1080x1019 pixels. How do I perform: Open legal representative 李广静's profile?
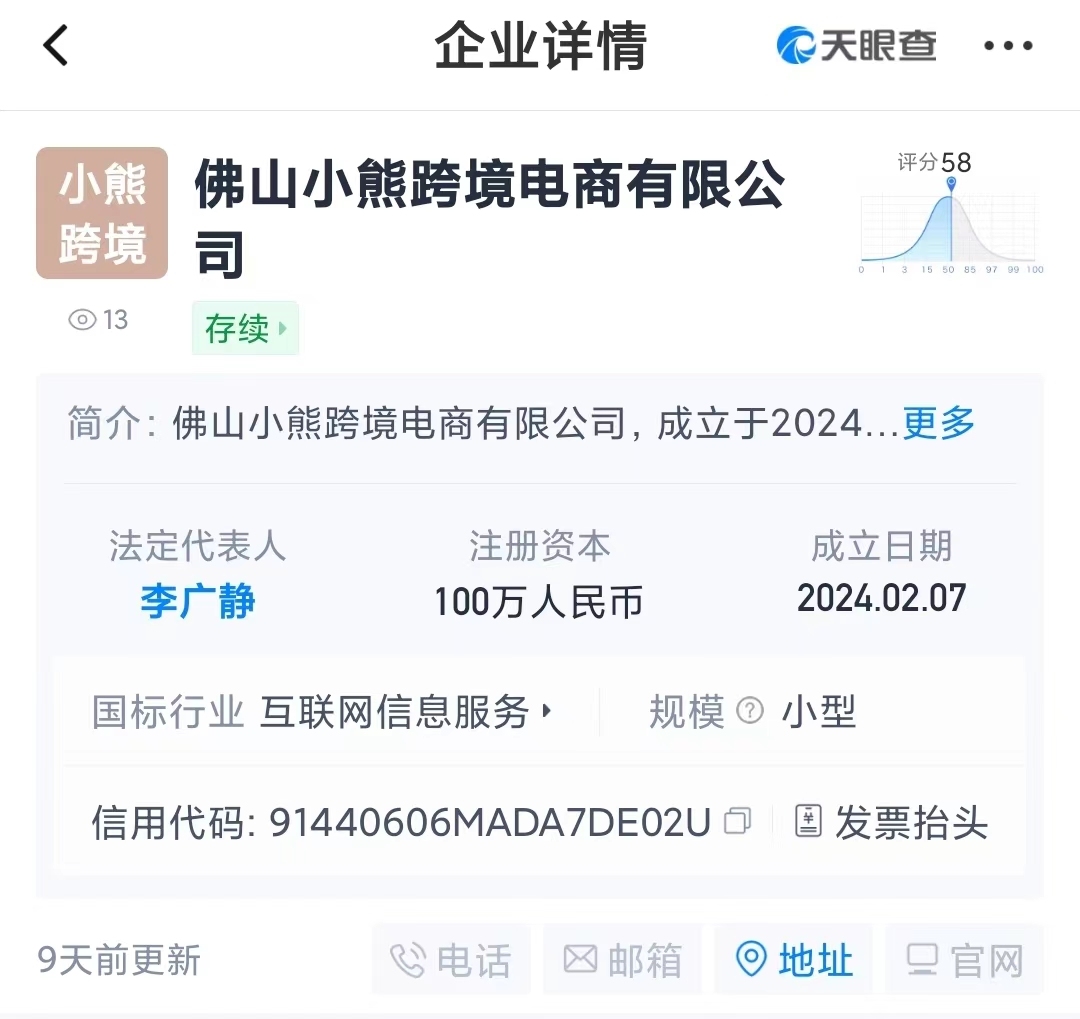point(197,602)
